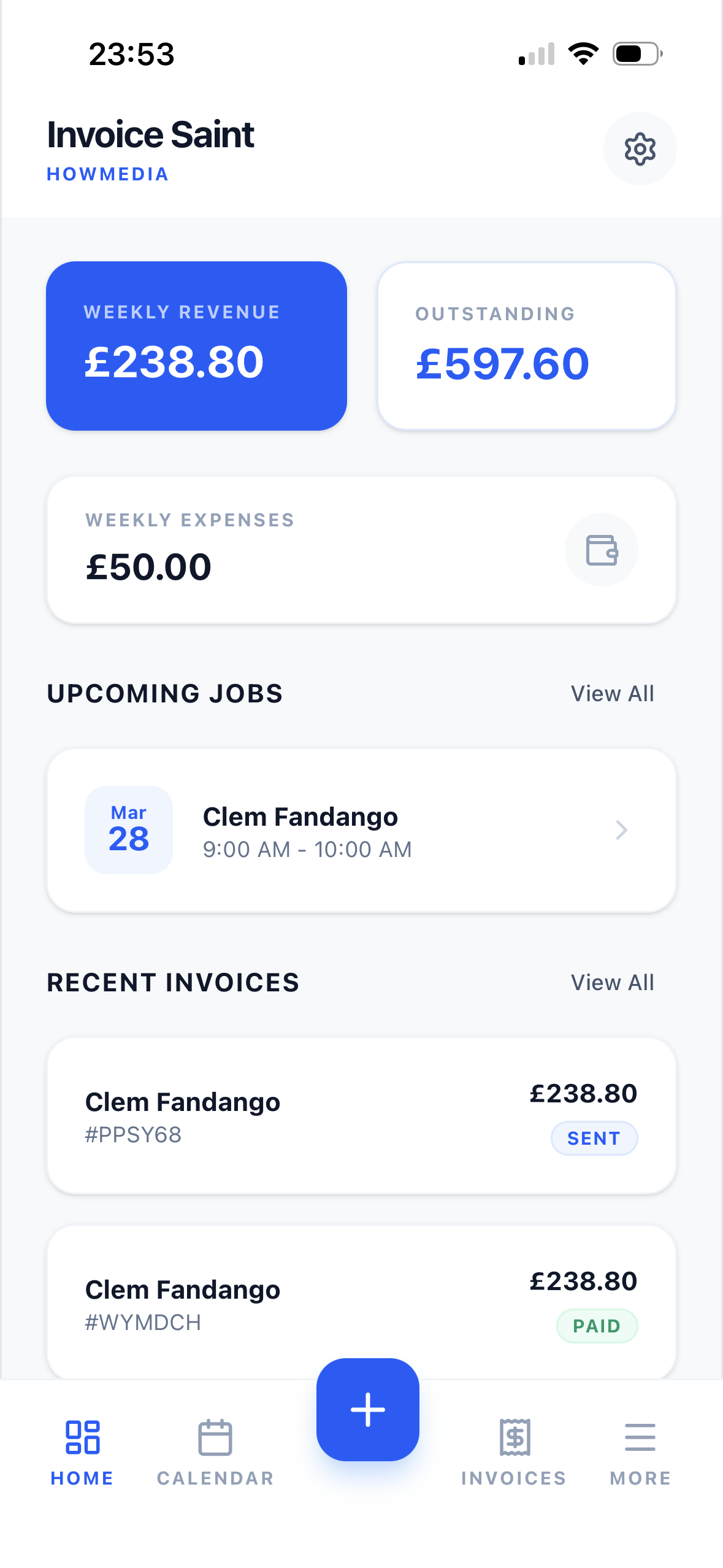The image size is (723, 1568).
Task: Toggle the SENT status badge
Action: pyautogui.click(x=594, y=1138)
